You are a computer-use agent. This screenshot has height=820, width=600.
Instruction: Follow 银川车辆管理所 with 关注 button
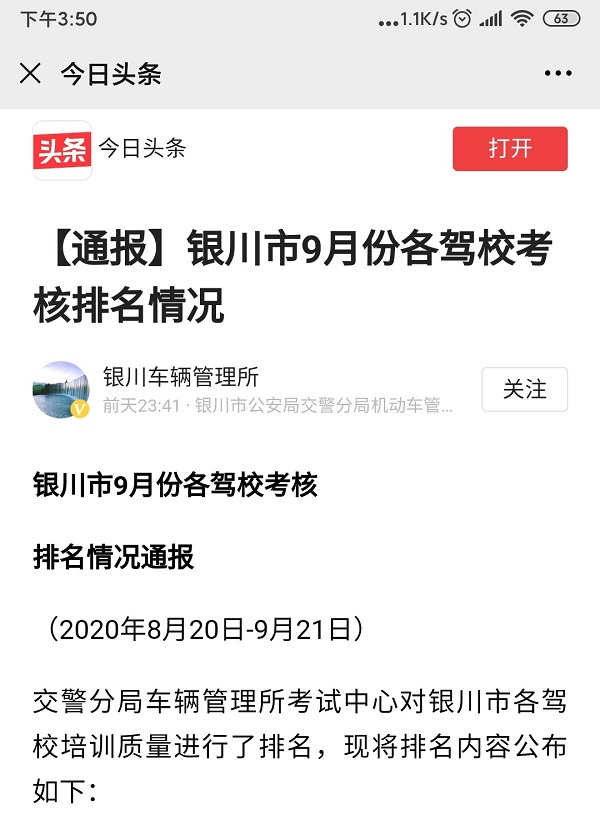524,390
